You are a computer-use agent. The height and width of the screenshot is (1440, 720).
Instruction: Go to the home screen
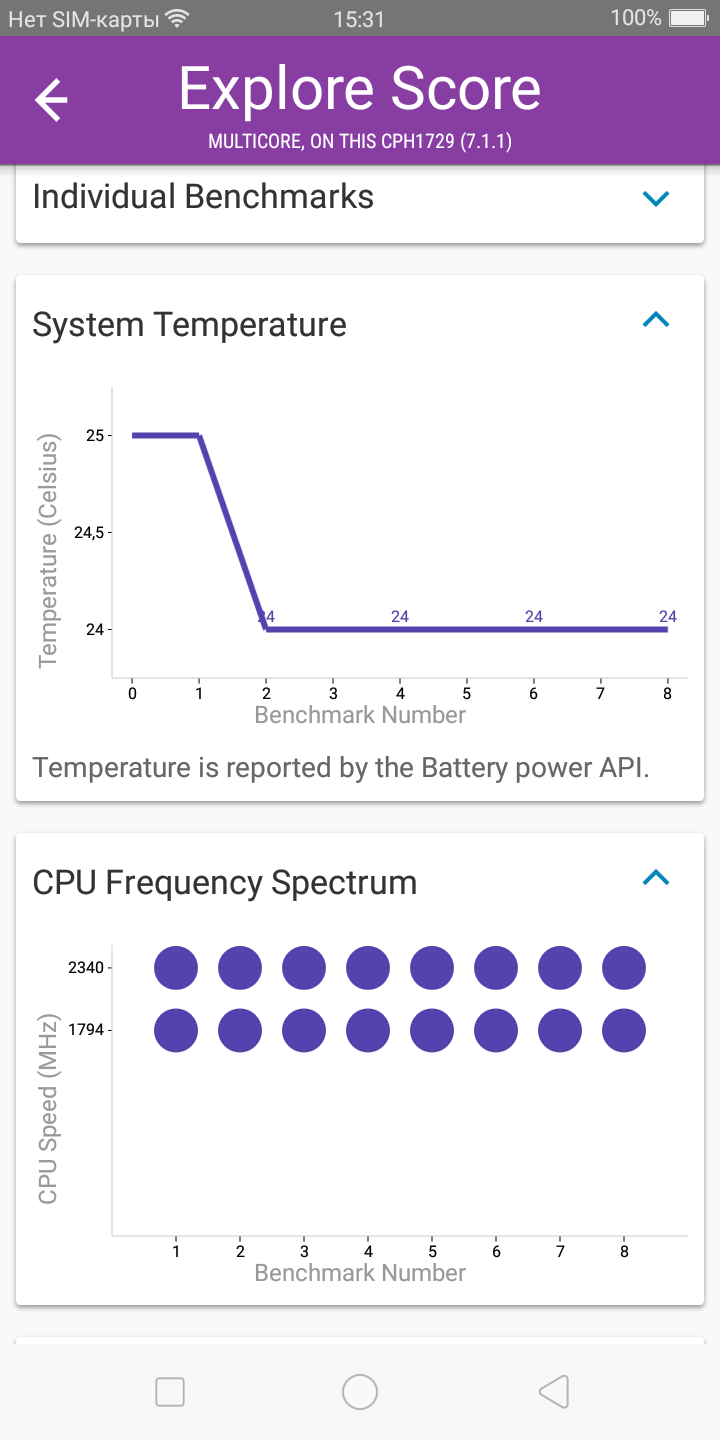coord(360,1391)
